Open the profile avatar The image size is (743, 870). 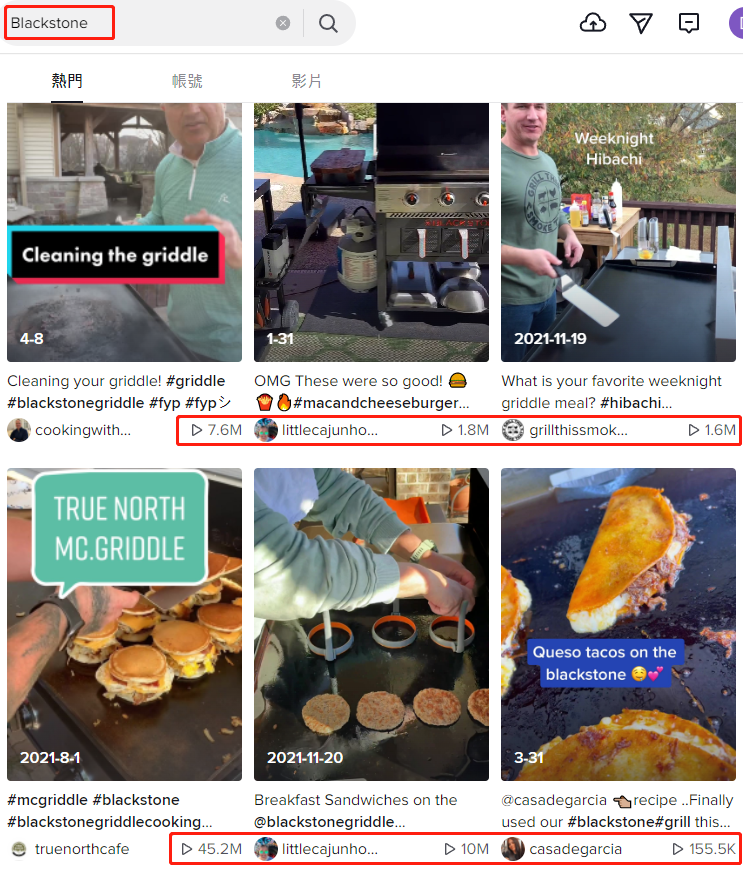point(736,23)
